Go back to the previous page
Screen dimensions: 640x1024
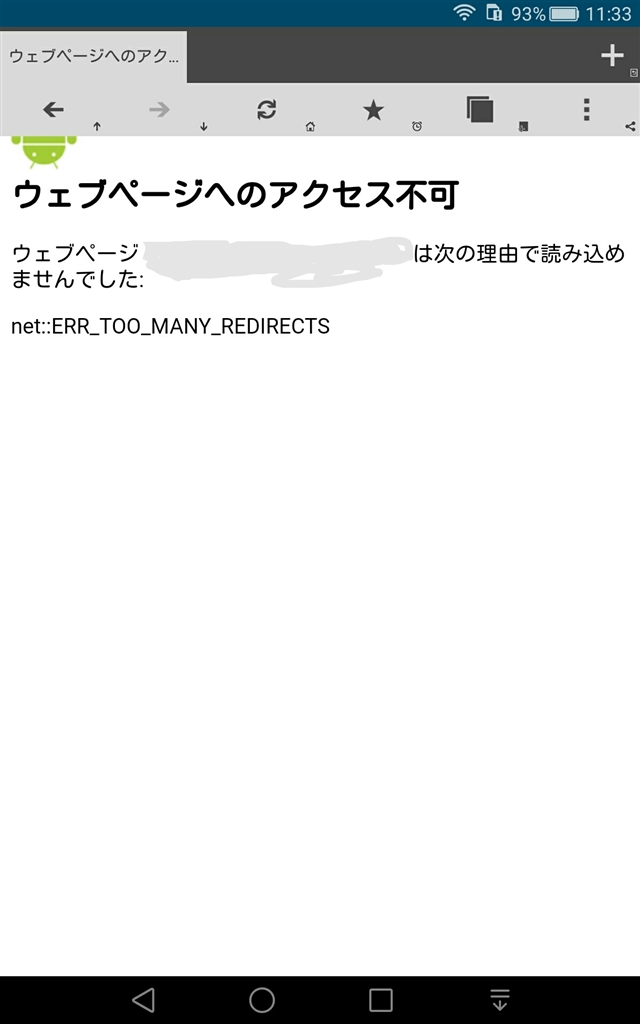[54, 110]
